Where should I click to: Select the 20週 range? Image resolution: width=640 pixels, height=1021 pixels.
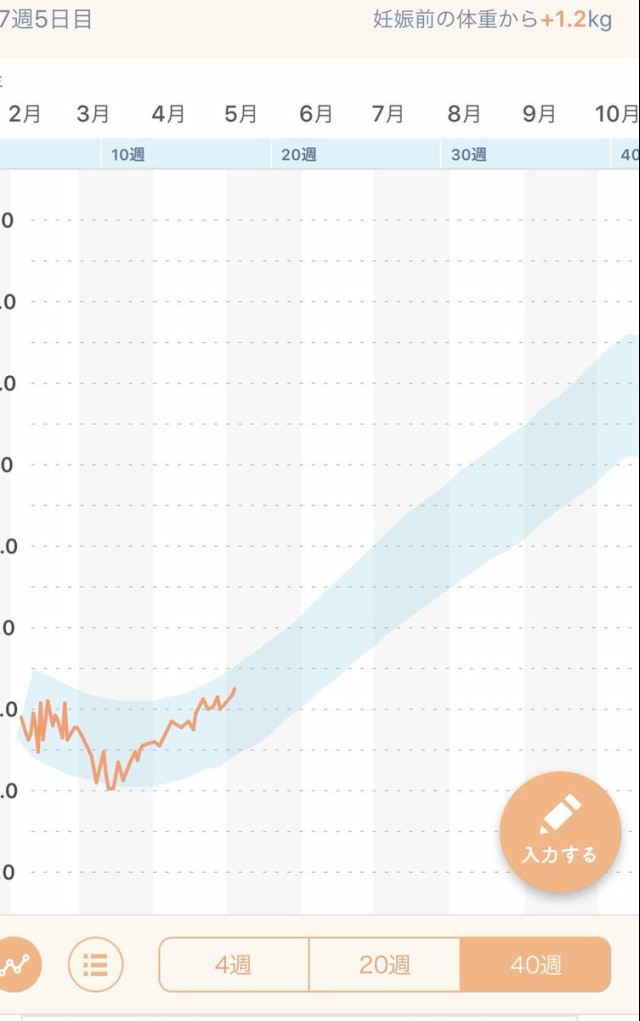tap(384, 965)
